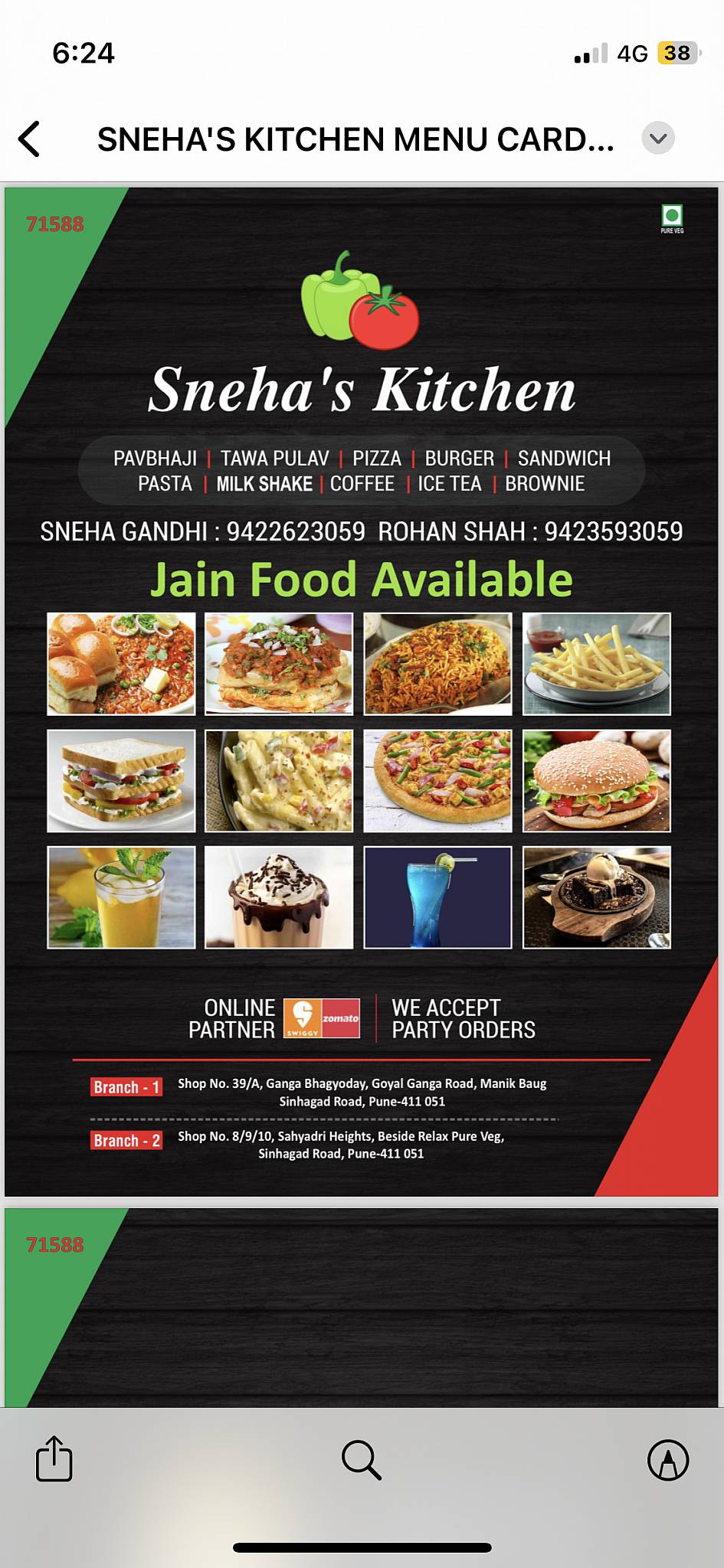
Task: Click the Pure Veg symbol
Action: pyautogui.click(x=673, y=215)
